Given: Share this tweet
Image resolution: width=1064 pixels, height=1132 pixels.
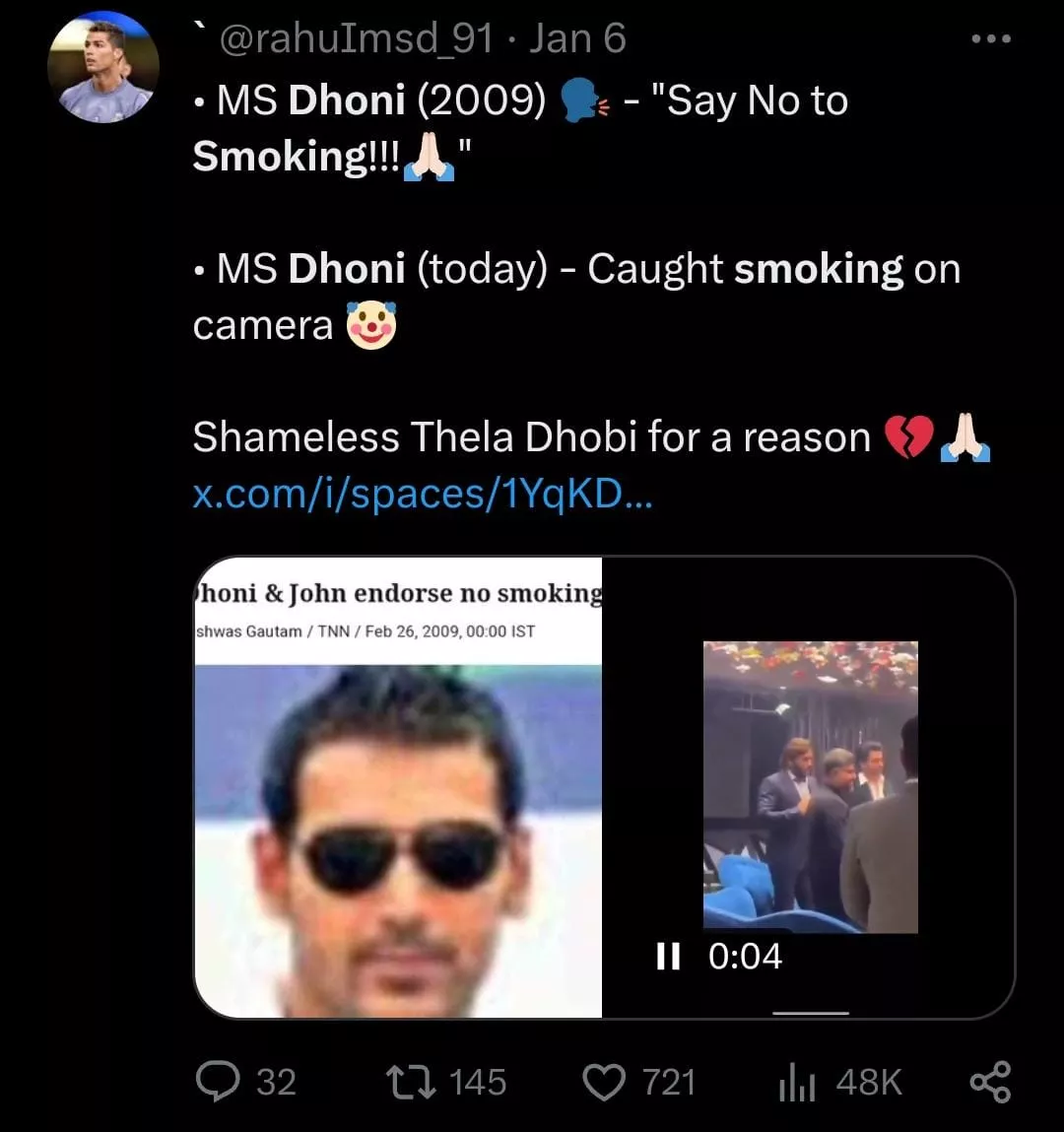Looking at the screenshot, I should click(x=990, y=1082).
